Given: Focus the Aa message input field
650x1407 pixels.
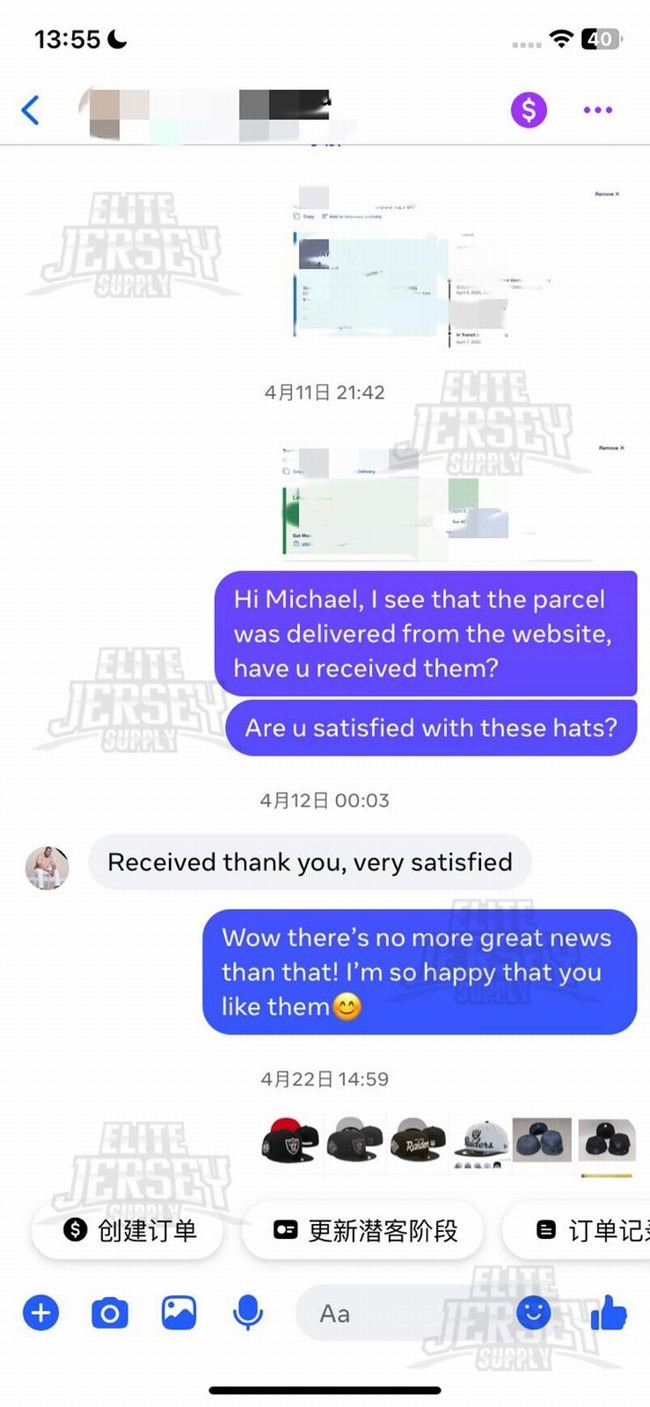Looking at the screenshot, I should 400,1312.
